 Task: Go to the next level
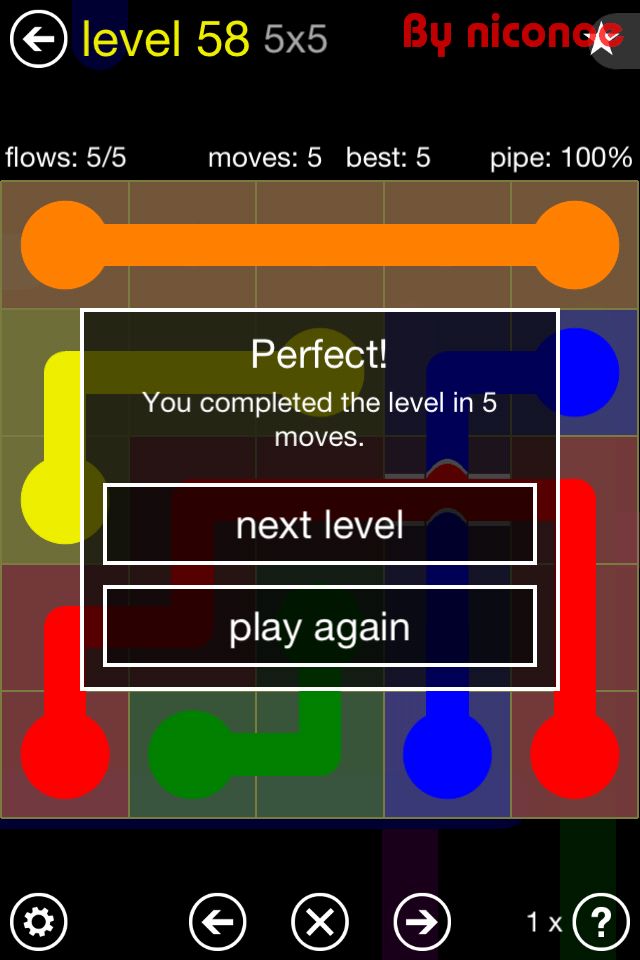[x=320, y=525]
